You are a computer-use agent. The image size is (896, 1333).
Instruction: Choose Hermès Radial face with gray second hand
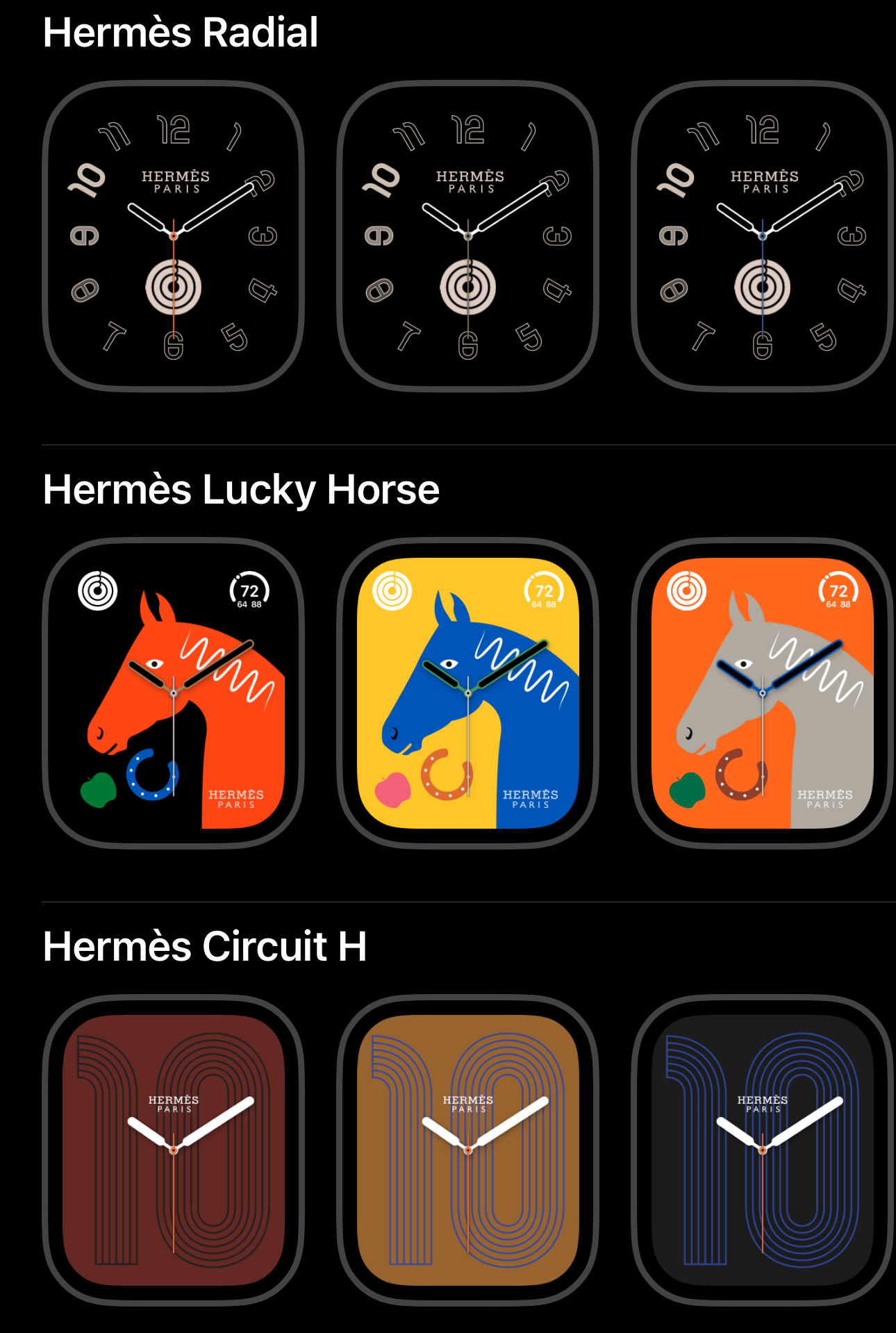(x=468, y=236)
